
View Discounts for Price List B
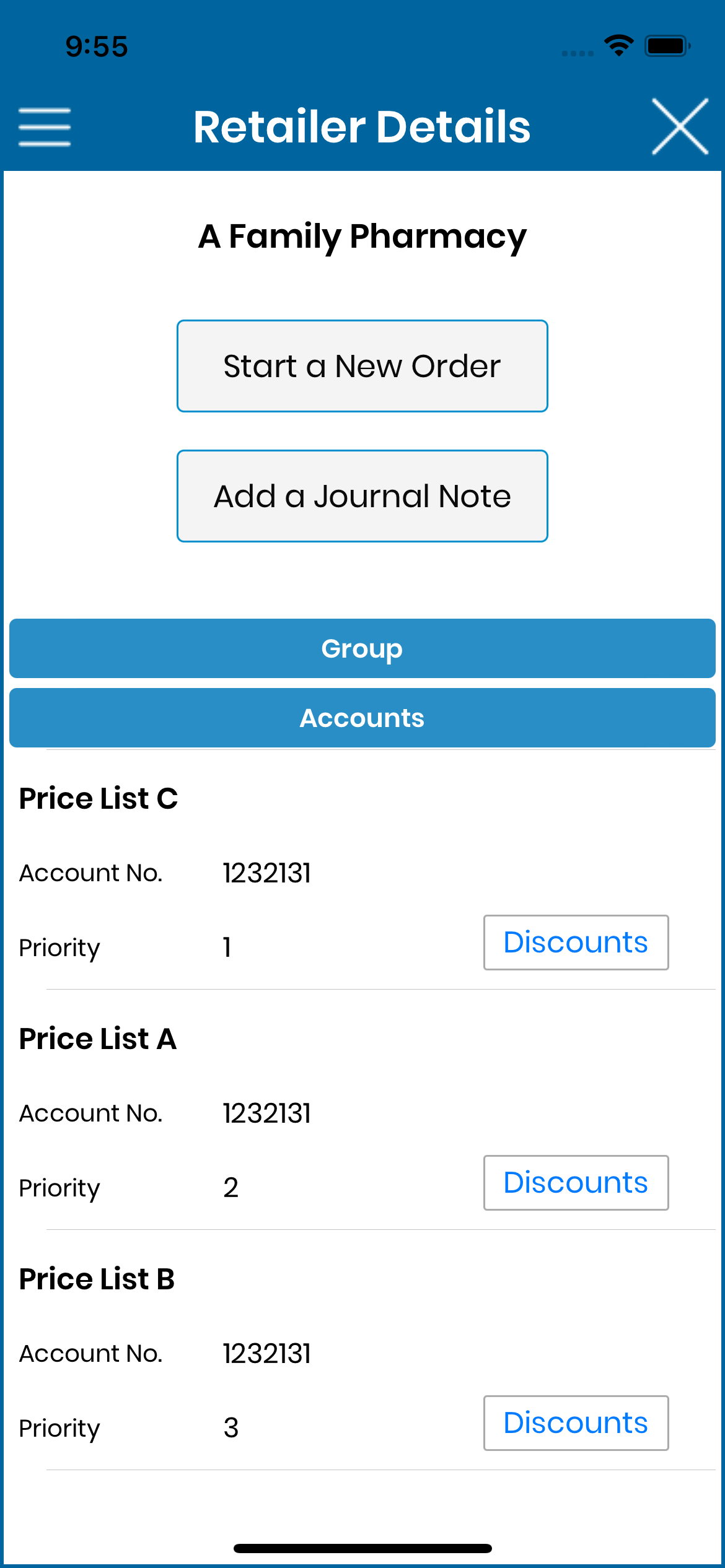(x=576, y=1423)
